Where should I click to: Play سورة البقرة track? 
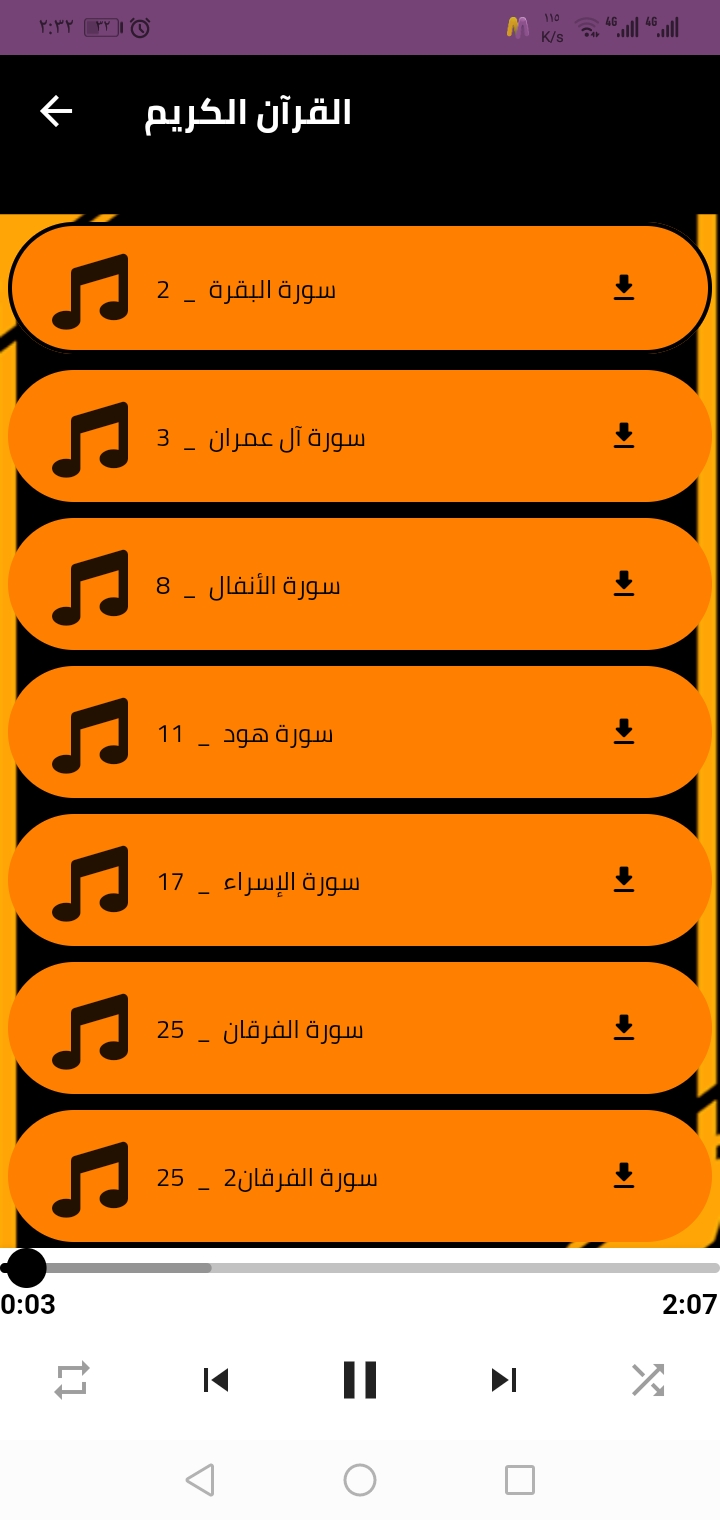[360, 288]
